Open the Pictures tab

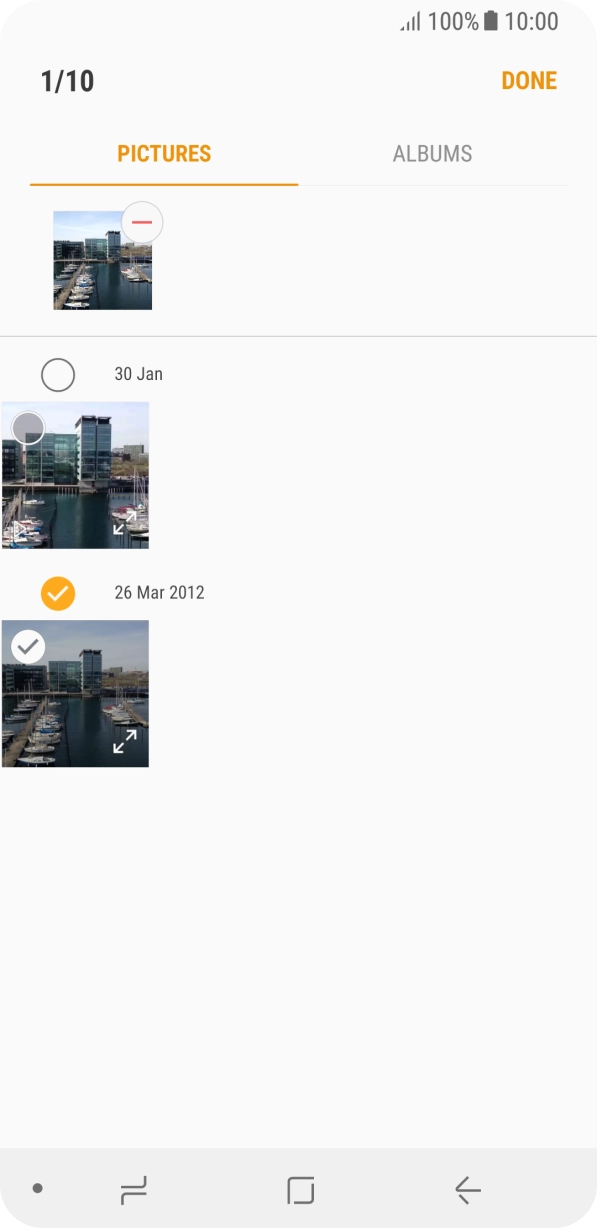pos(164,154)
